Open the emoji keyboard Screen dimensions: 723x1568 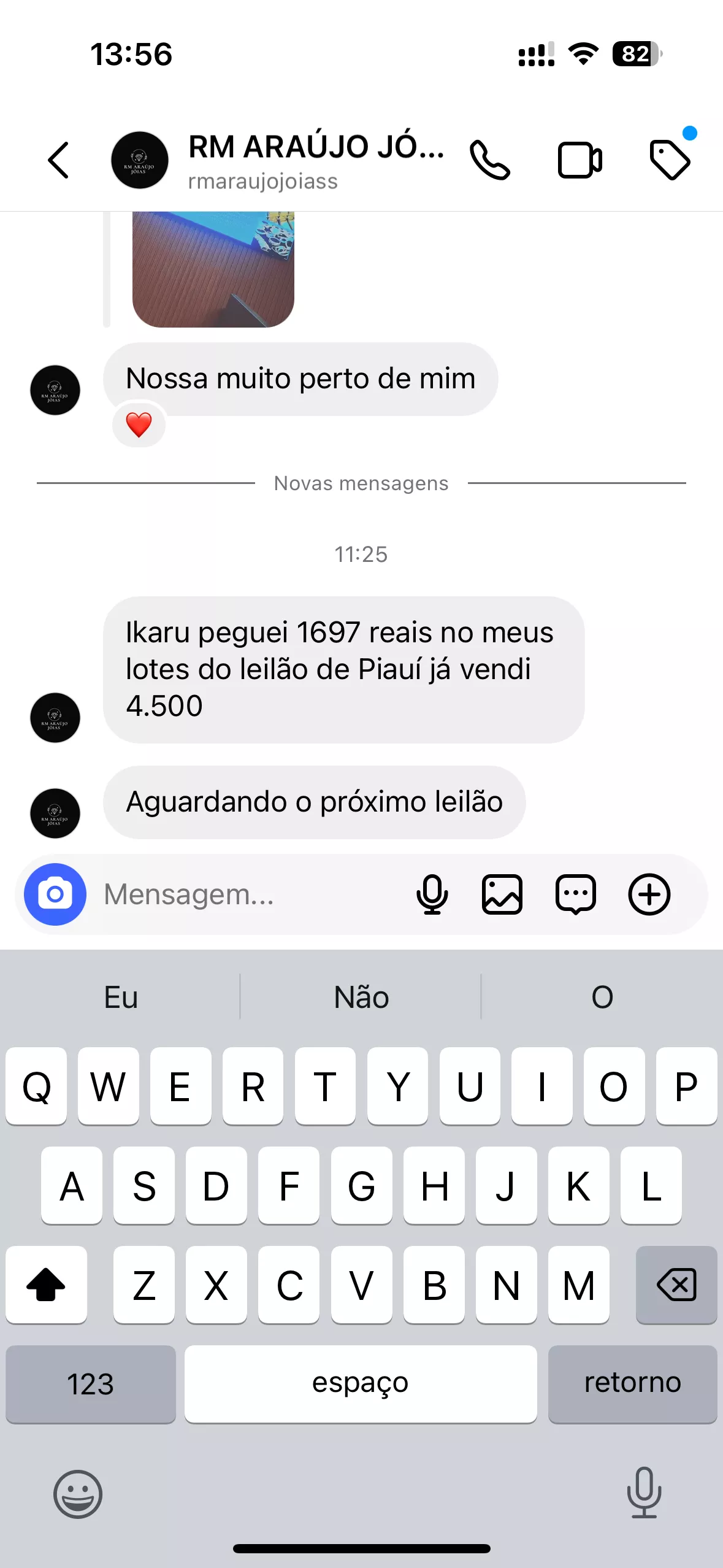[78, 1494]
